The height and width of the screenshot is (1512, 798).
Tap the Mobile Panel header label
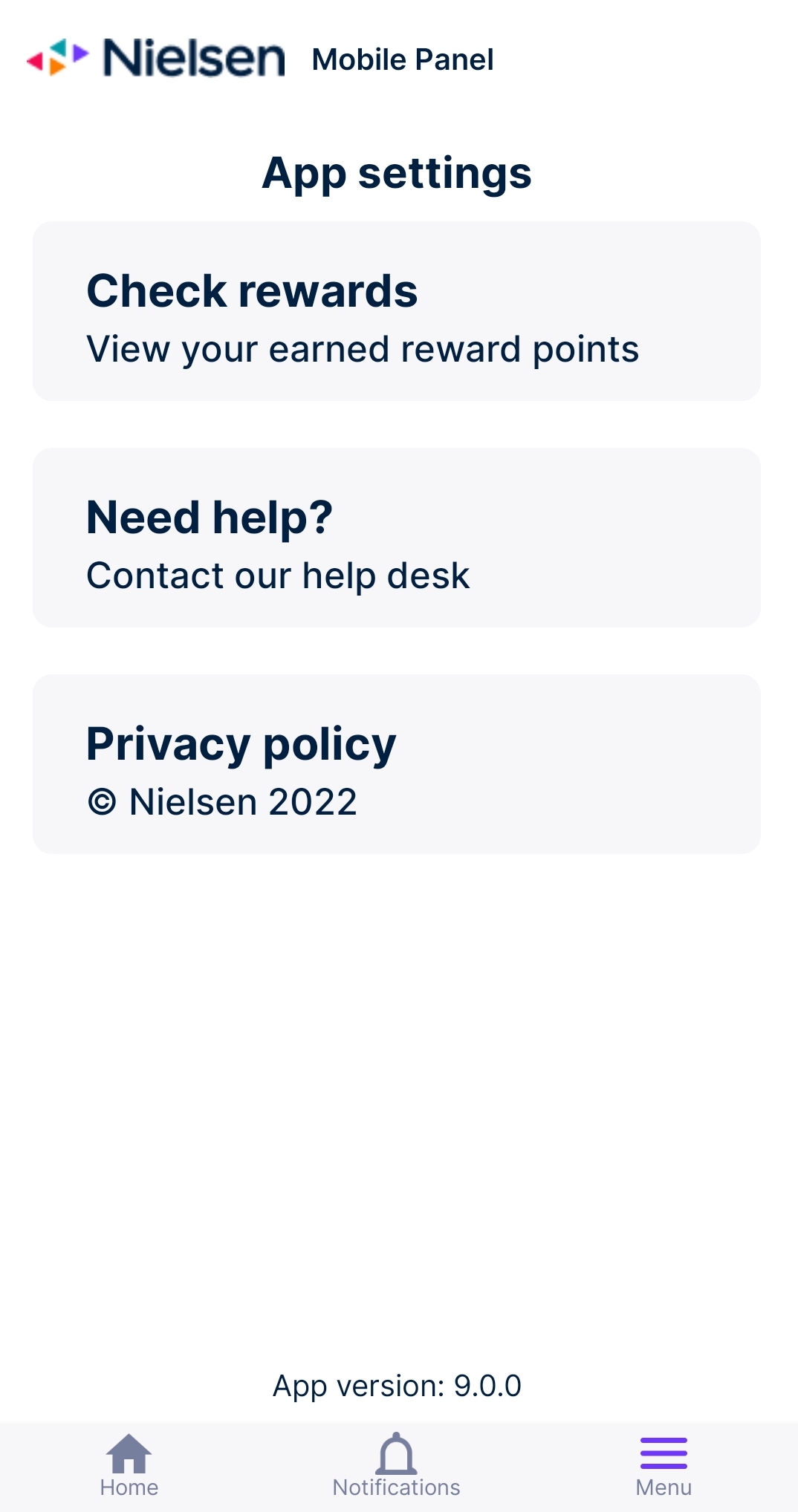coord(402,60)
